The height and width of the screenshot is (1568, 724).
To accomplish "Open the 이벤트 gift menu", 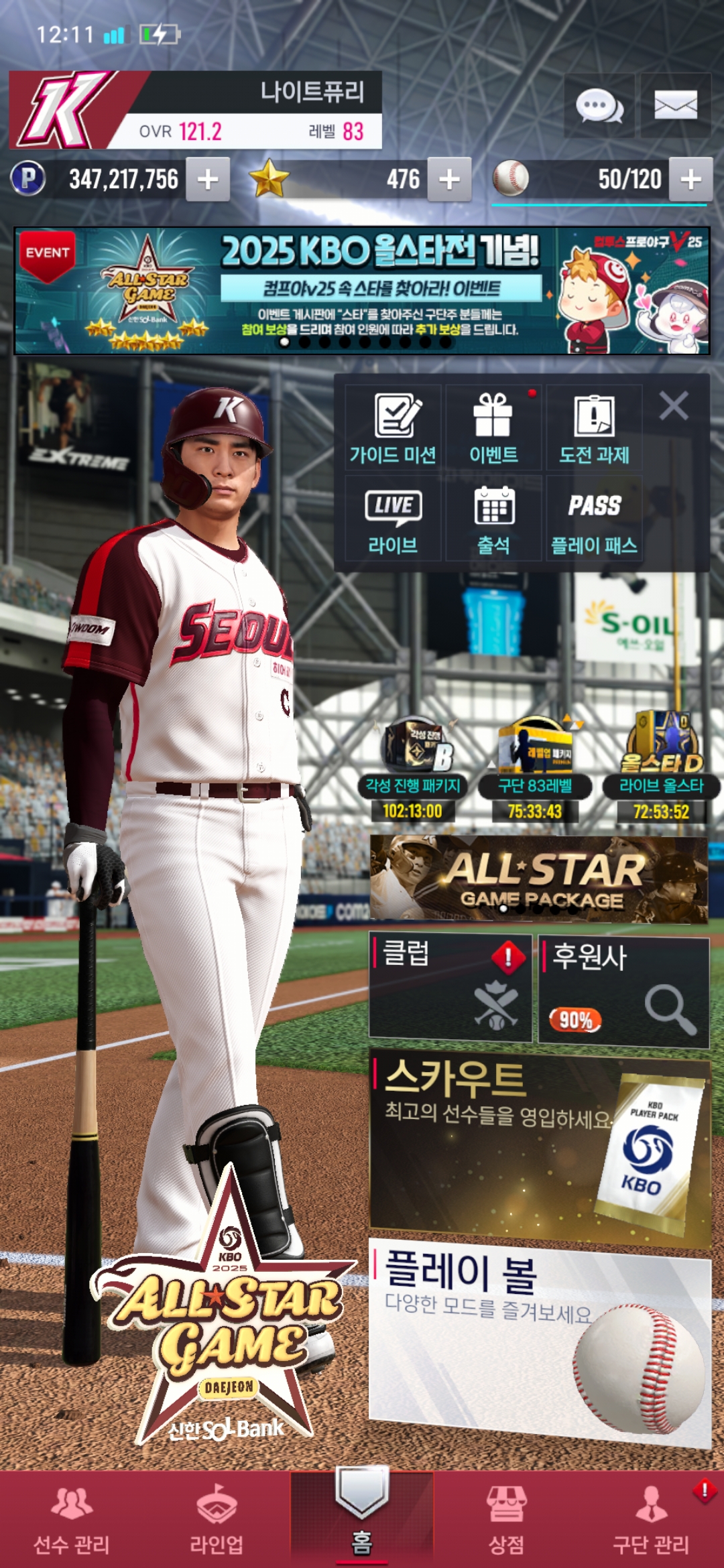I will click(493, 428).
